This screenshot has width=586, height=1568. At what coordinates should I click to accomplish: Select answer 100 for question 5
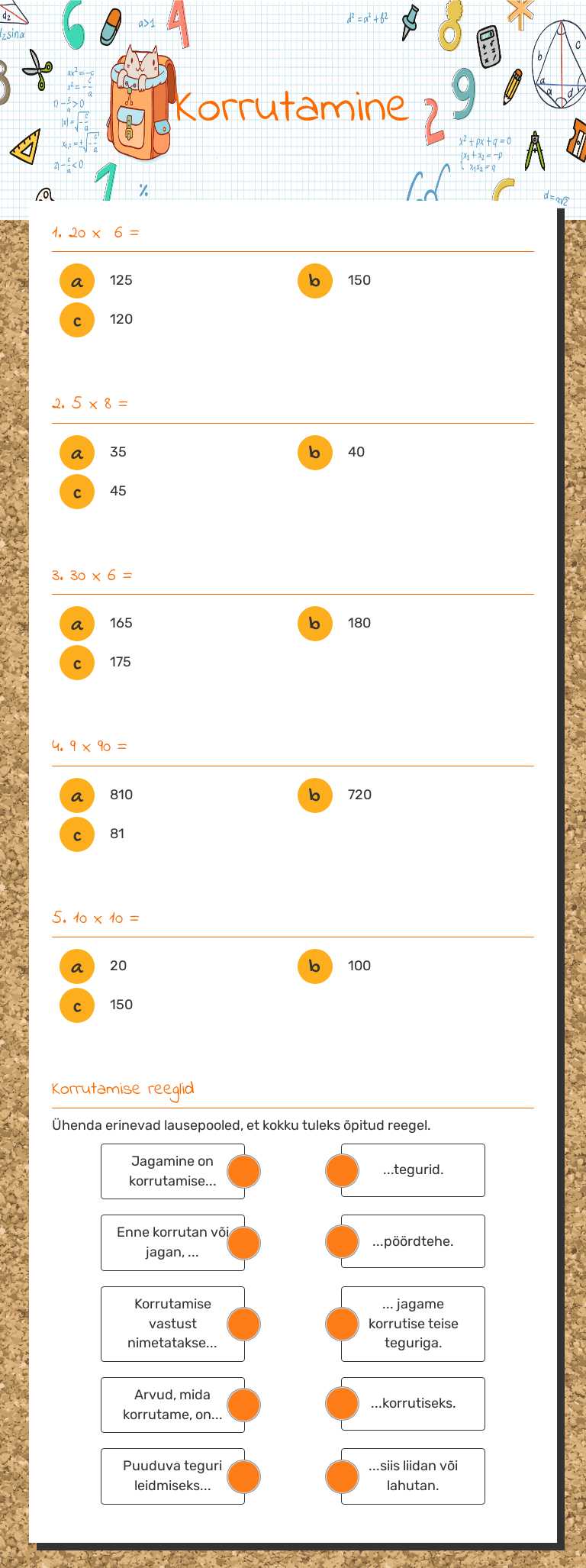[314, 966]
